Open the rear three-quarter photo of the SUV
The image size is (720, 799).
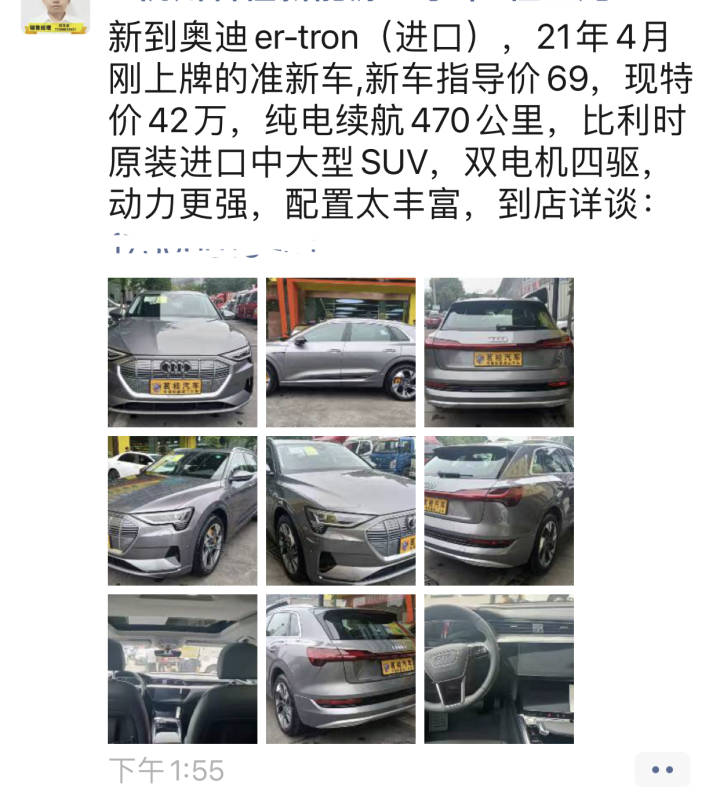(340, 668)
